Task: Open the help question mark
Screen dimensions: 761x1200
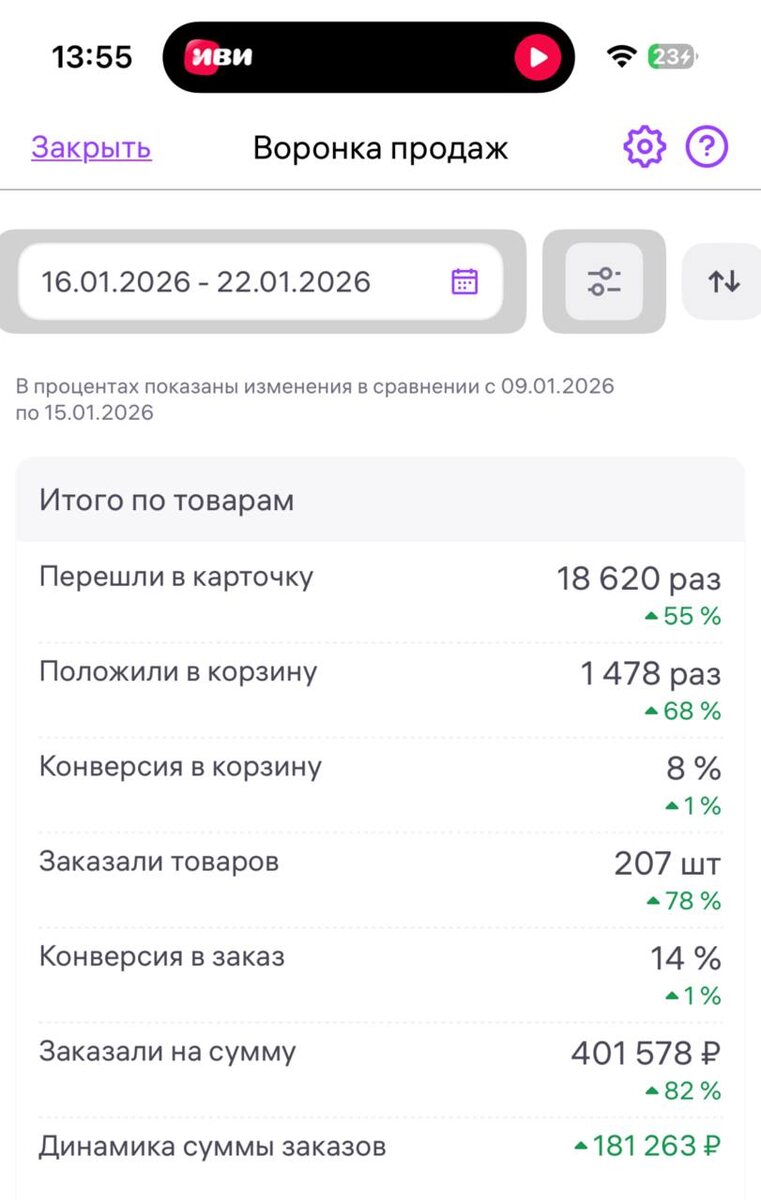Action: 706,148
